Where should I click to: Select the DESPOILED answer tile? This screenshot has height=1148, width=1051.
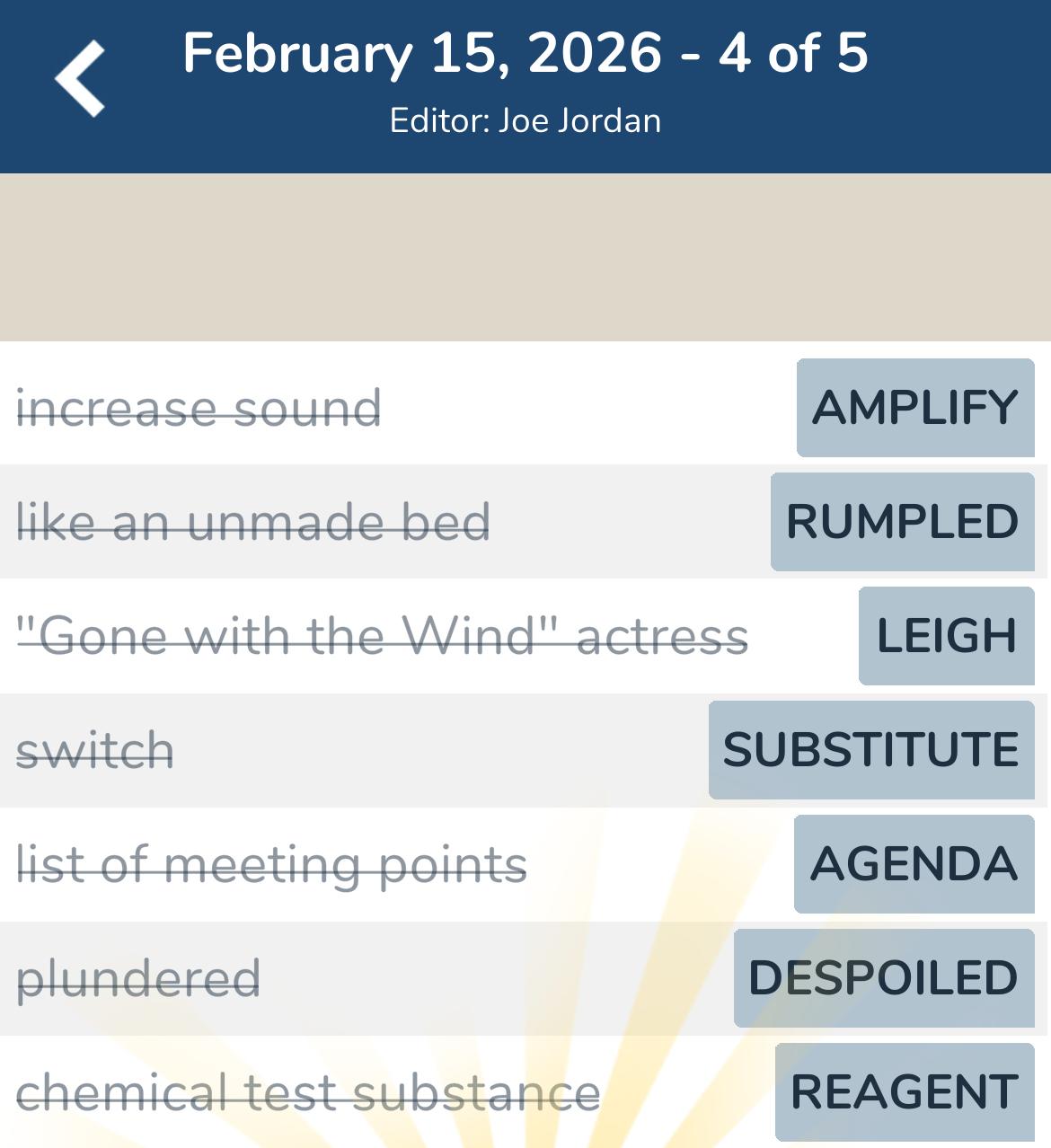(885, 977)
